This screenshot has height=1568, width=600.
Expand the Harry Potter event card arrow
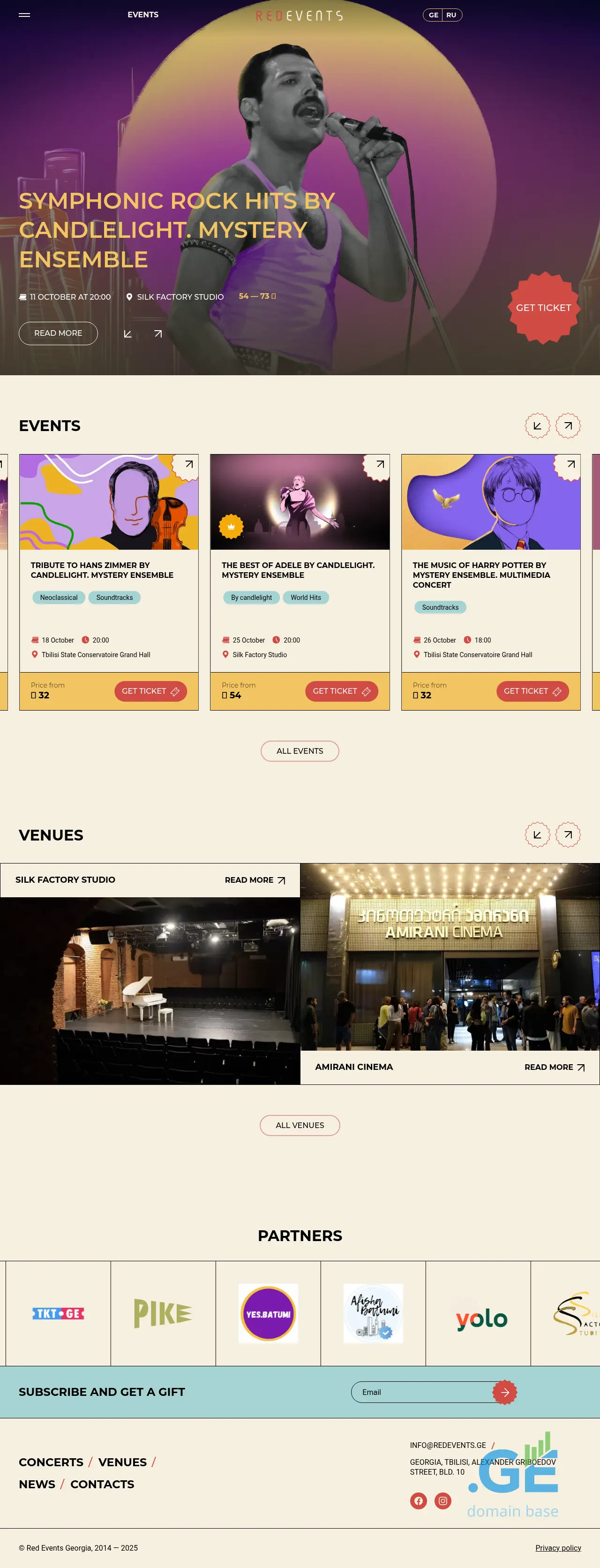pos(571,465)
